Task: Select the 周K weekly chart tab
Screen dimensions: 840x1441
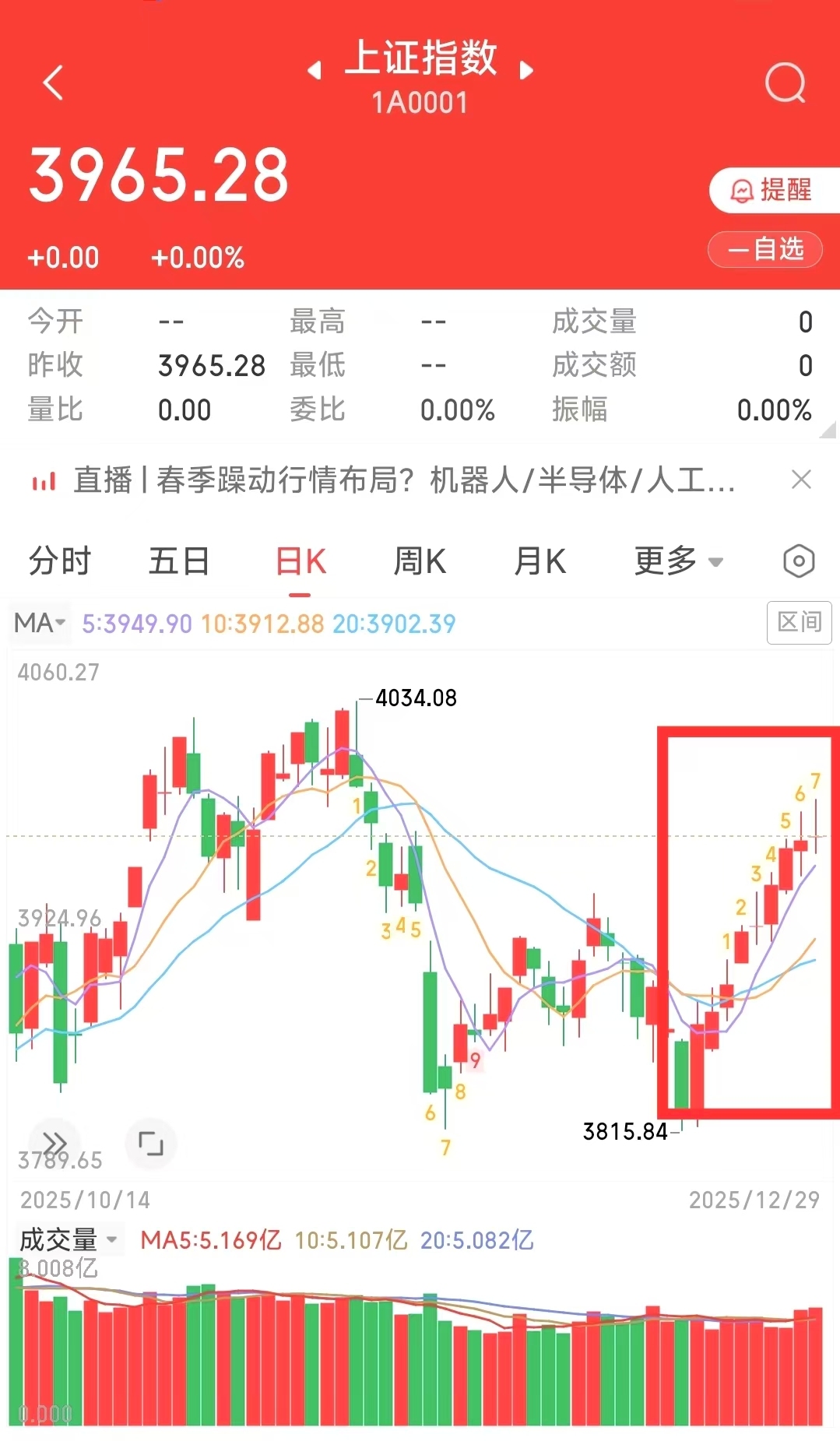Action: point(420,561)
